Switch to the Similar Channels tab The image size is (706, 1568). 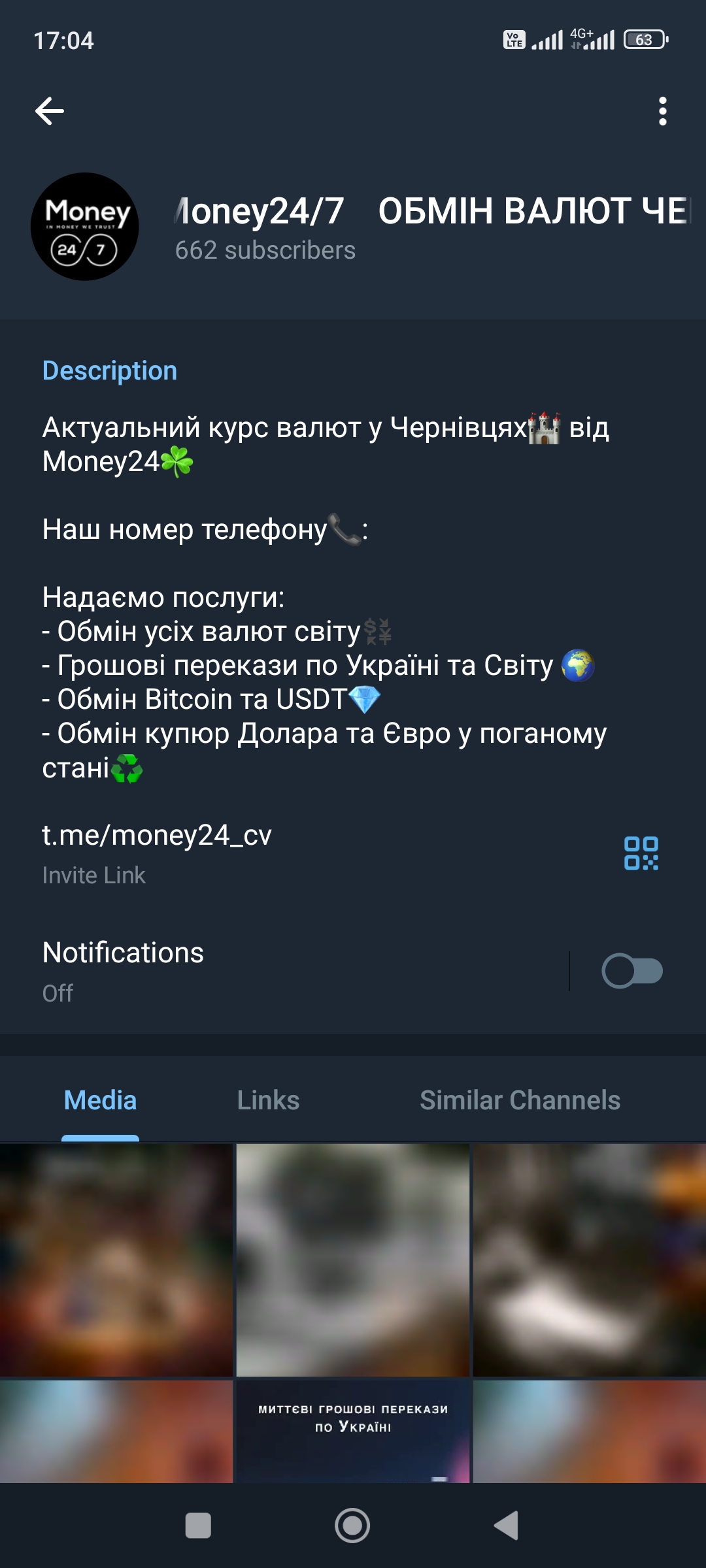(520, 1100)
